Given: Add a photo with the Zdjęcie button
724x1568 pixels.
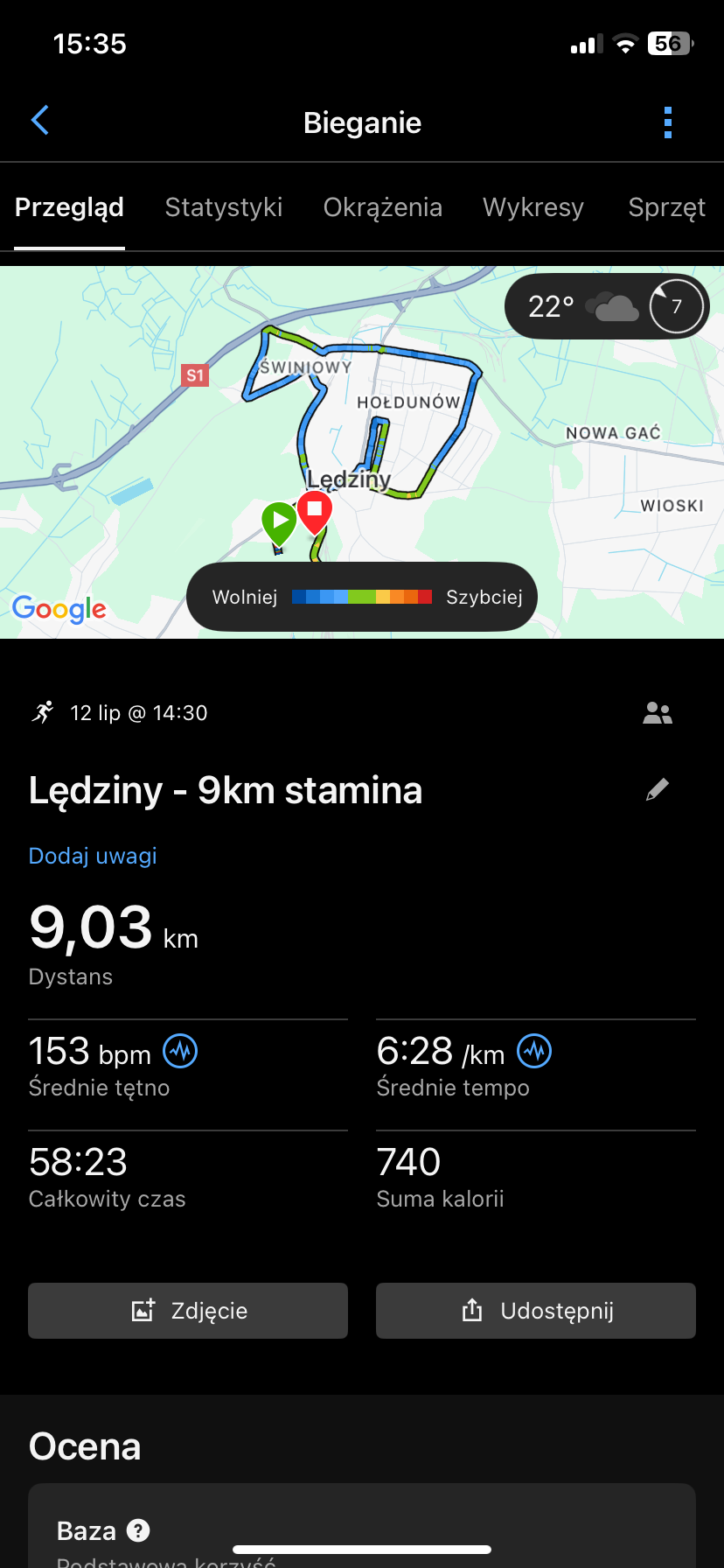Looking at the screenshot, I should pyautogui.click(x=188, y=1311).
